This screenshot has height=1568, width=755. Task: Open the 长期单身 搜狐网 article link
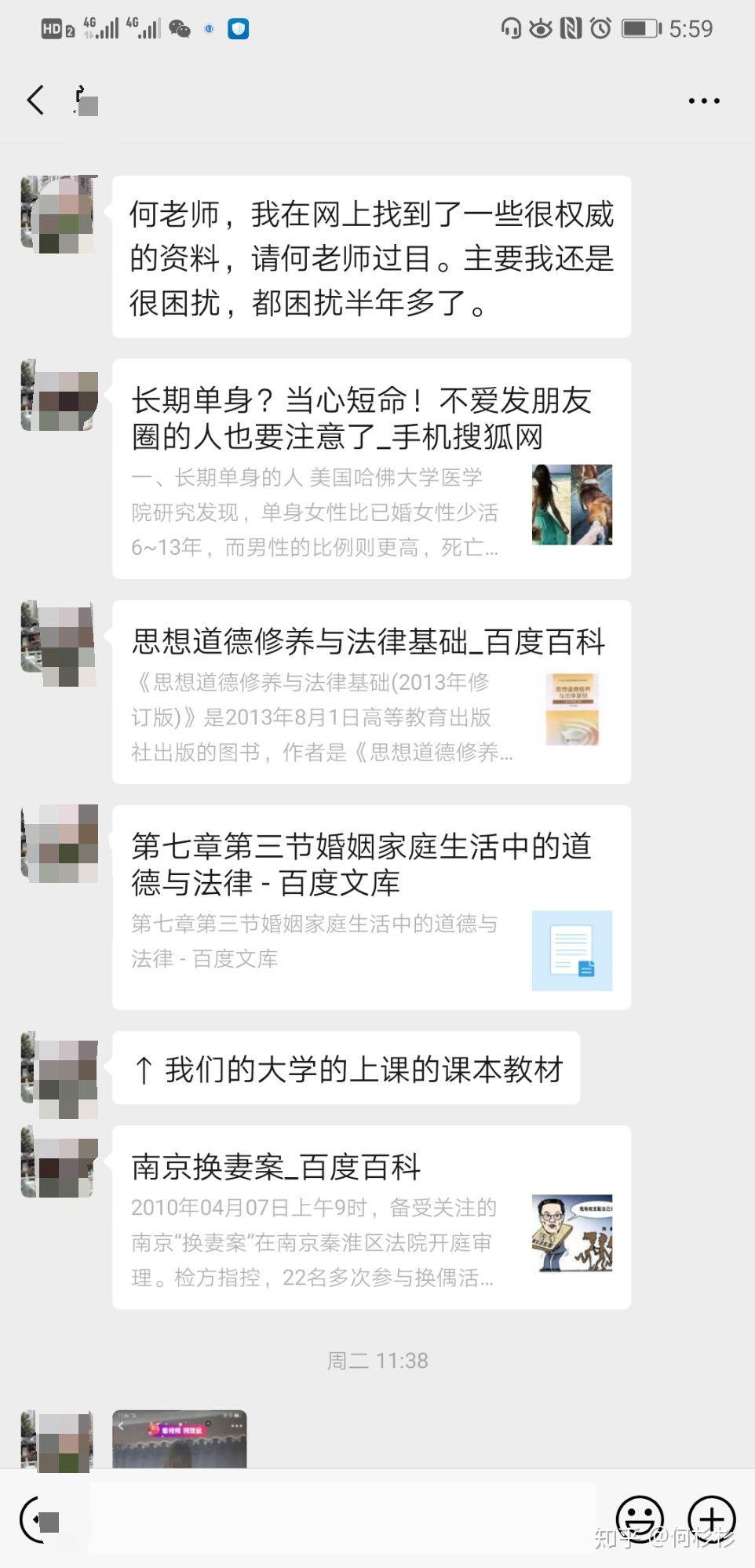(371, 469)
